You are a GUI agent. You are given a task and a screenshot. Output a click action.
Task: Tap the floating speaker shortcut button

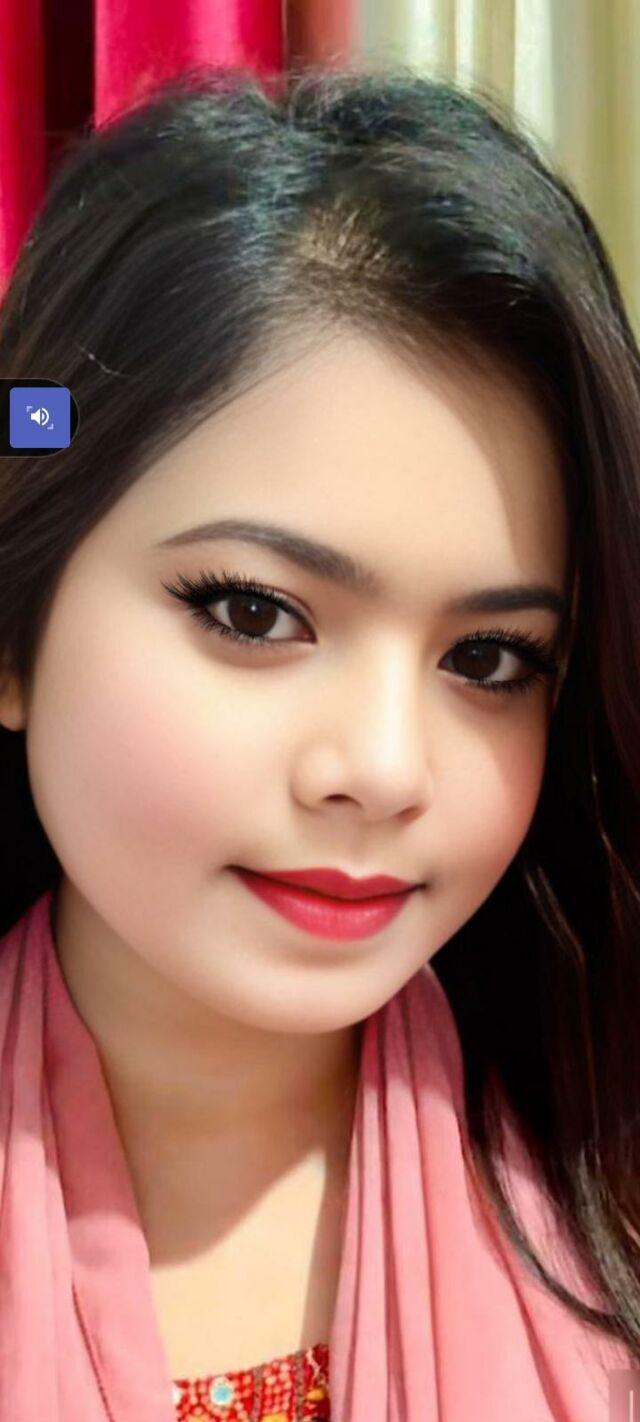[40, 417]
